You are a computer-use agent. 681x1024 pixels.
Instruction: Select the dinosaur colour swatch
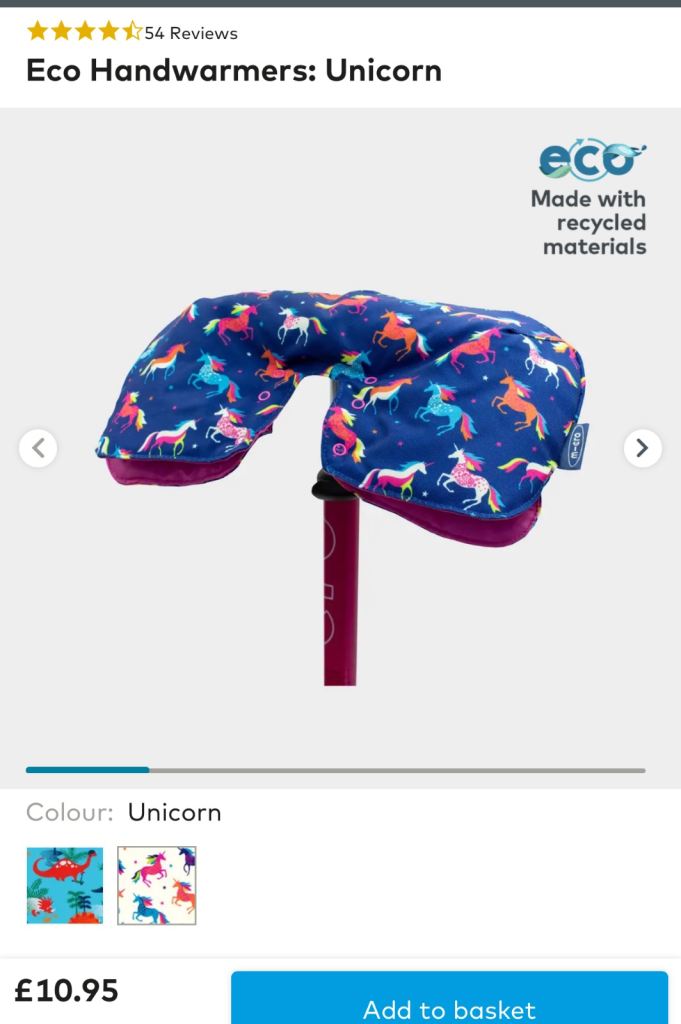(65, 885)
